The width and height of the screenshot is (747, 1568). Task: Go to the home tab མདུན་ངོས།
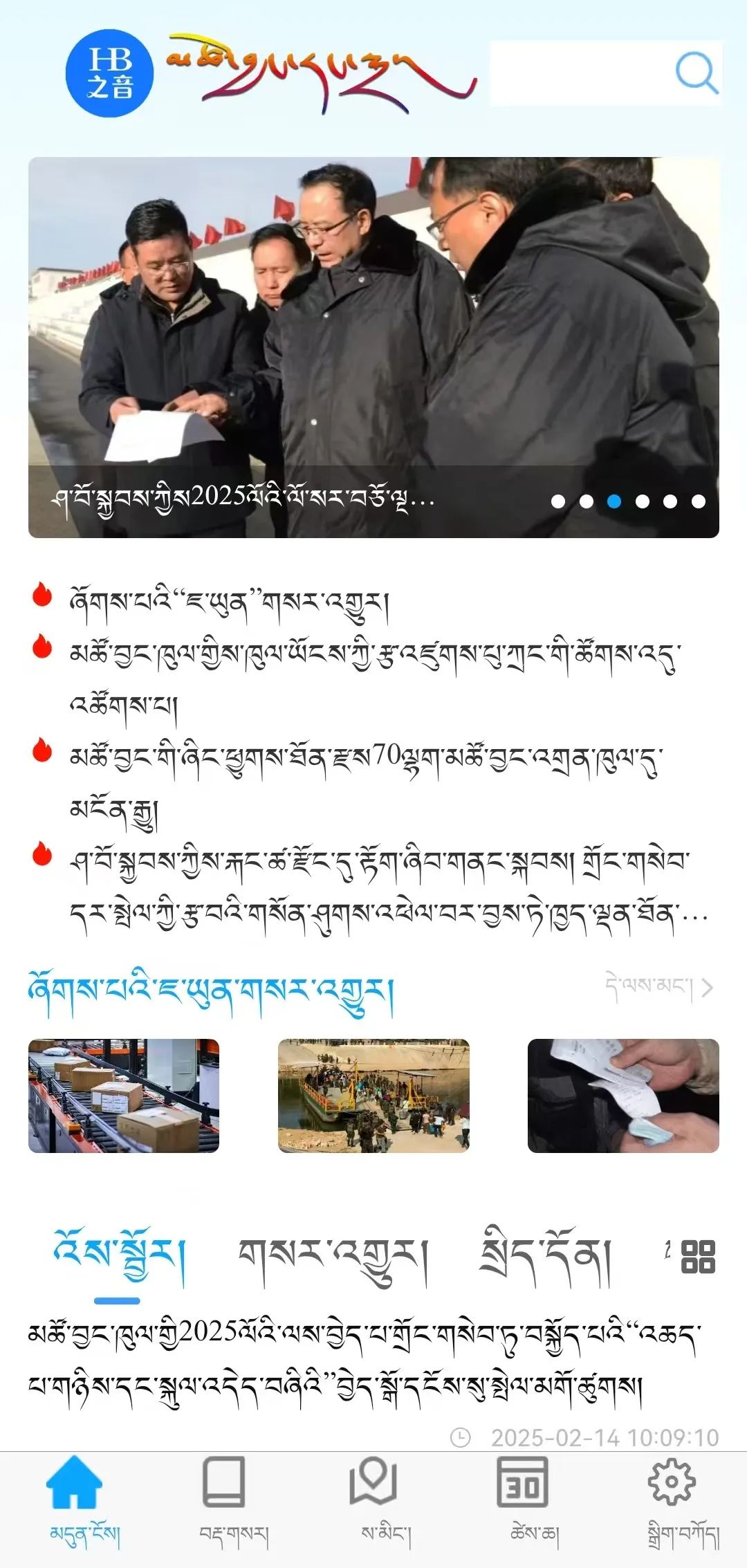coord(75,1501)
